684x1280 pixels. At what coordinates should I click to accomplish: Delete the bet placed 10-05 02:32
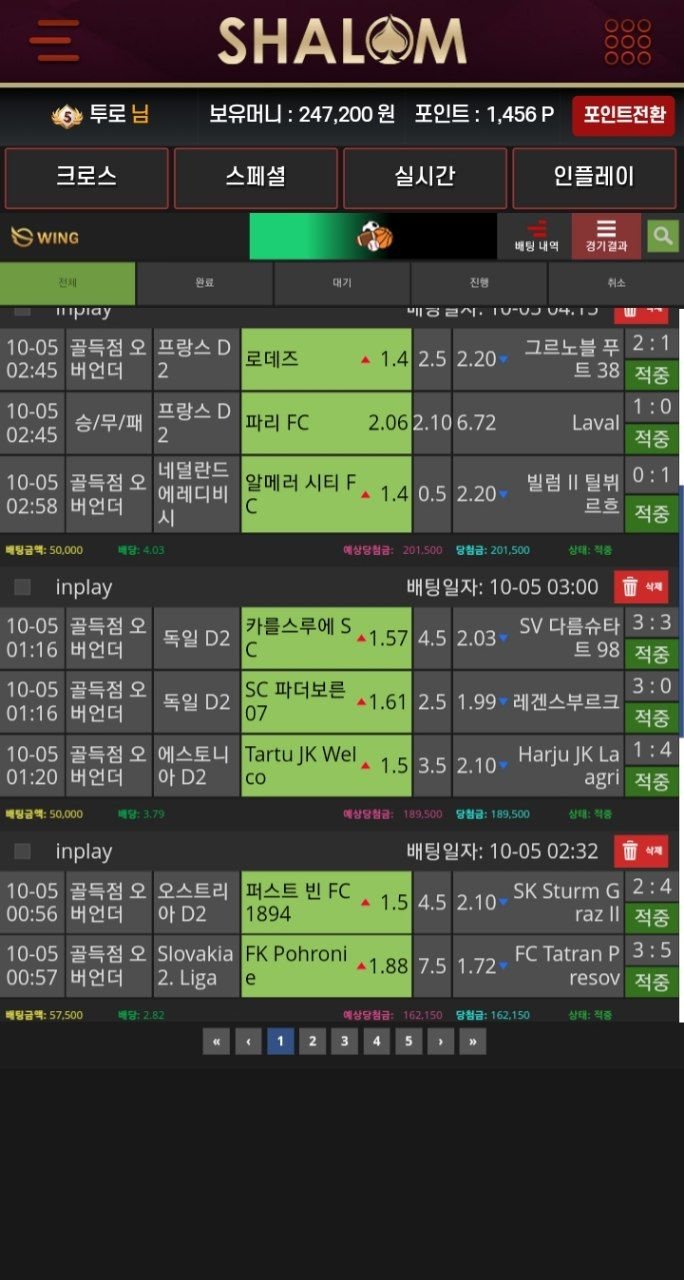641,851
